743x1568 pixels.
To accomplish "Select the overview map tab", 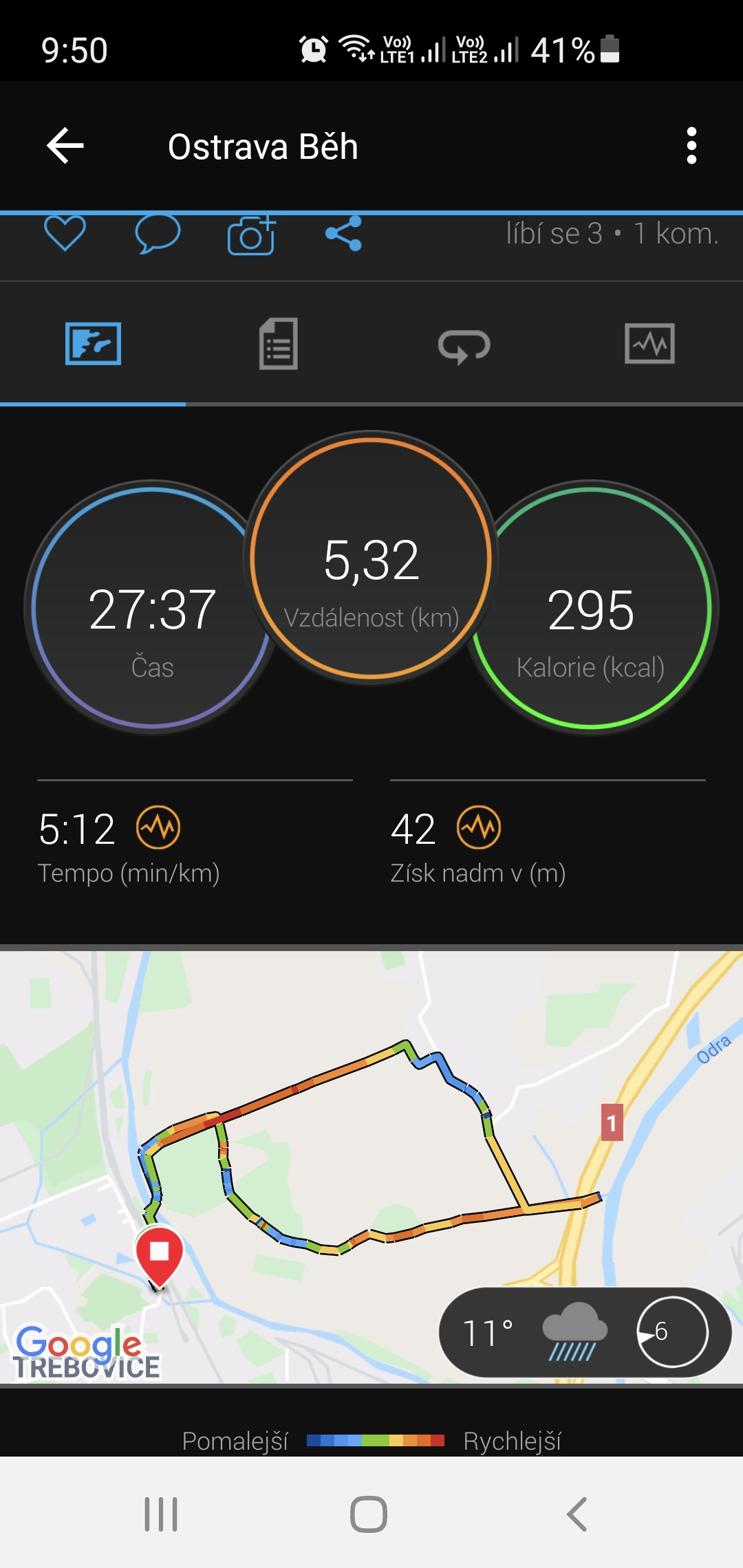I will (x=93, y=343).
